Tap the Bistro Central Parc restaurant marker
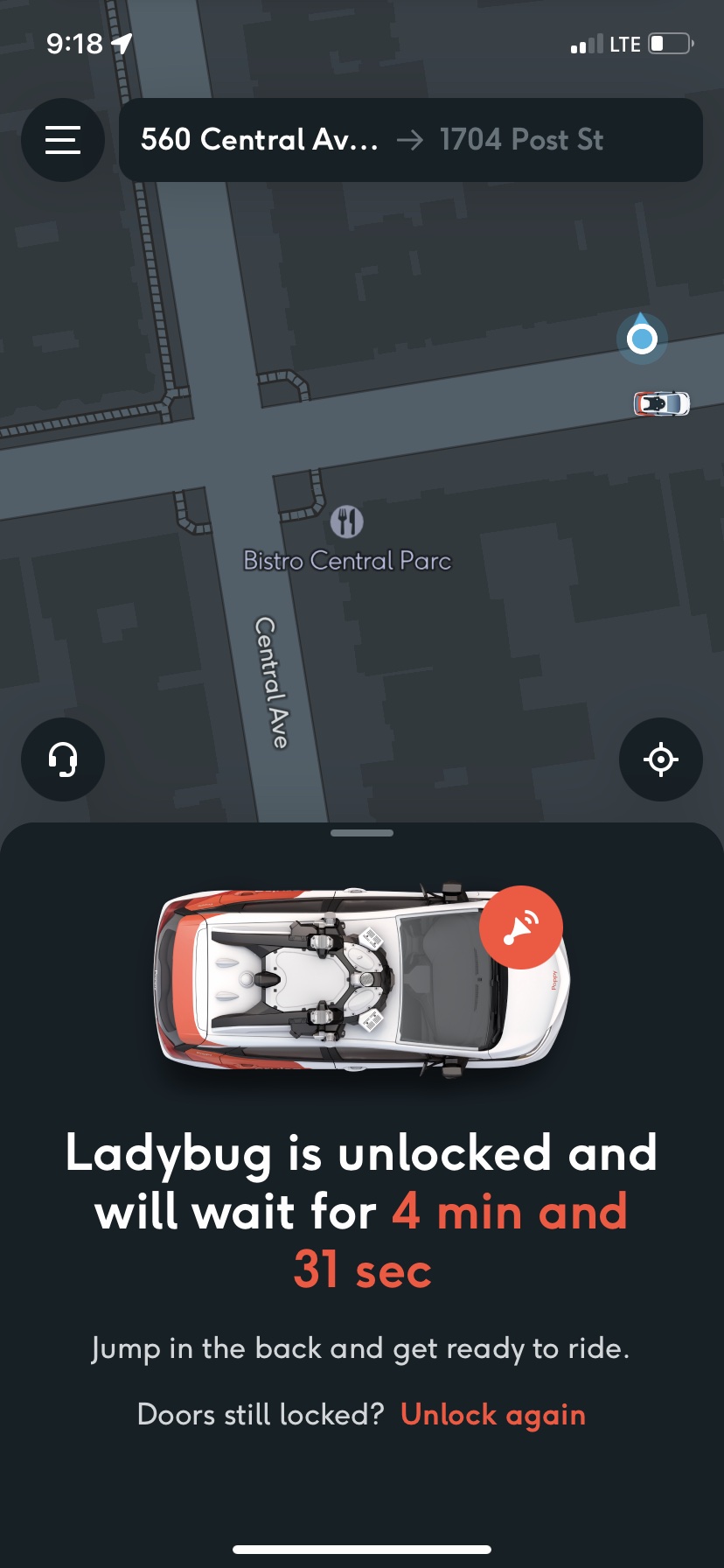Viewport: 724px width, 1568px height. coord(347,522)
